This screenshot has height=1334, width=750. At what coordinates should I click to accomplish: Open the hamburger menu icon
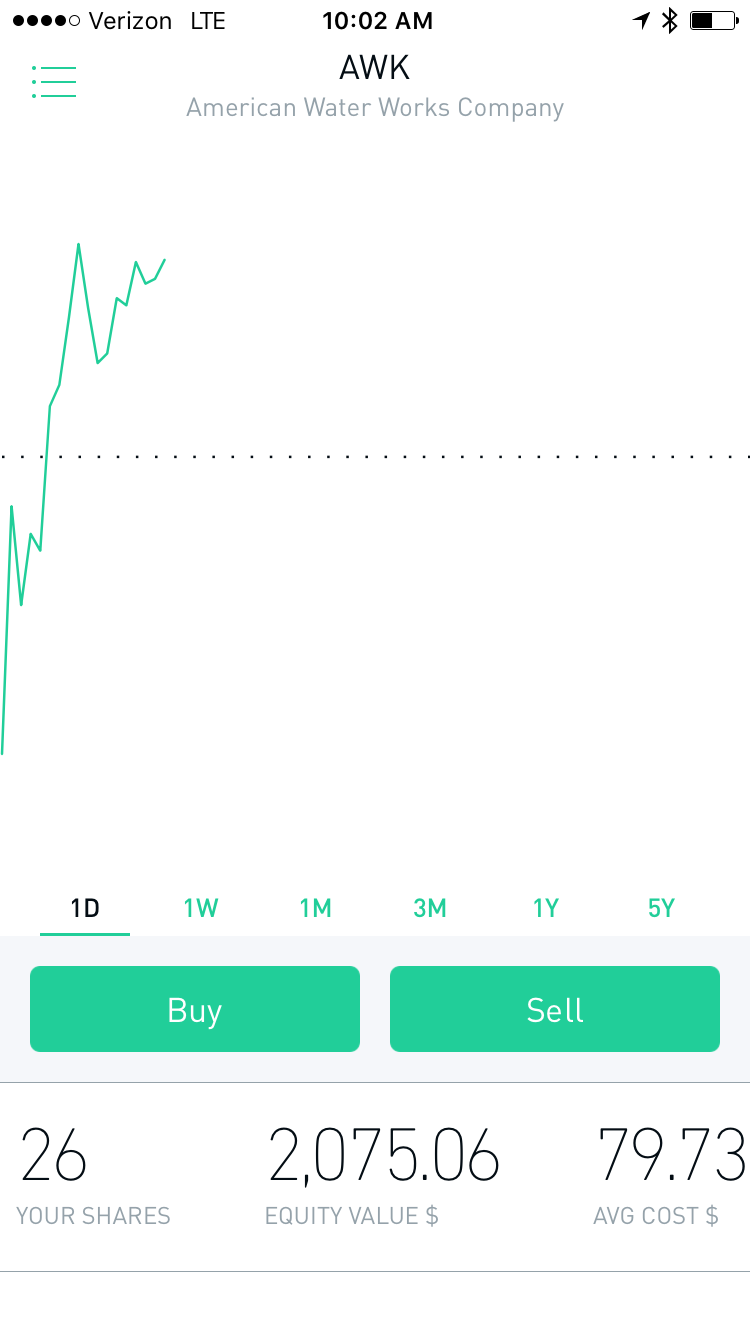[54, 82]
